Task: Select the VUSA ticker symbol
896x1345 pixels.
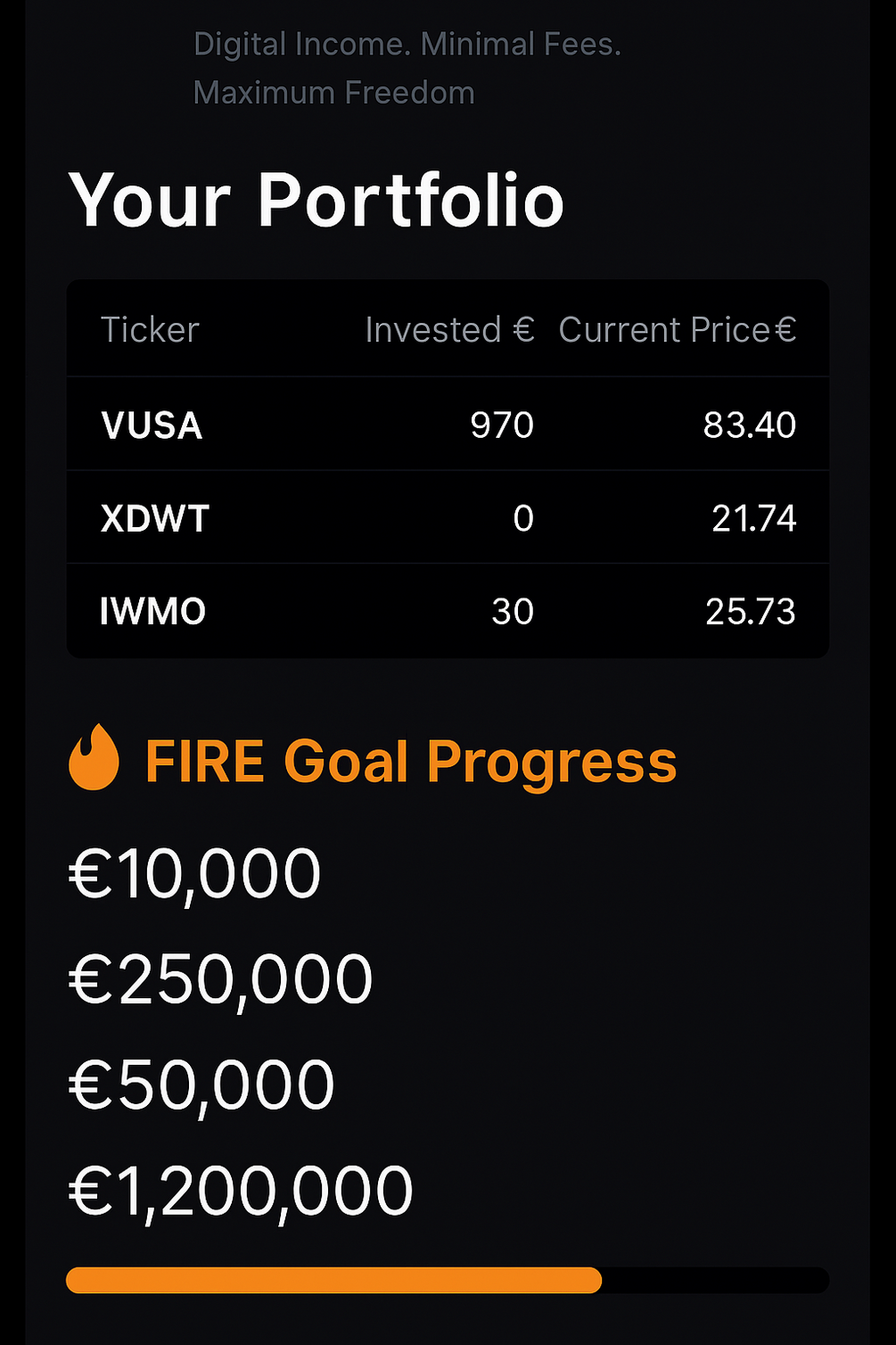Action: point(152,425)
